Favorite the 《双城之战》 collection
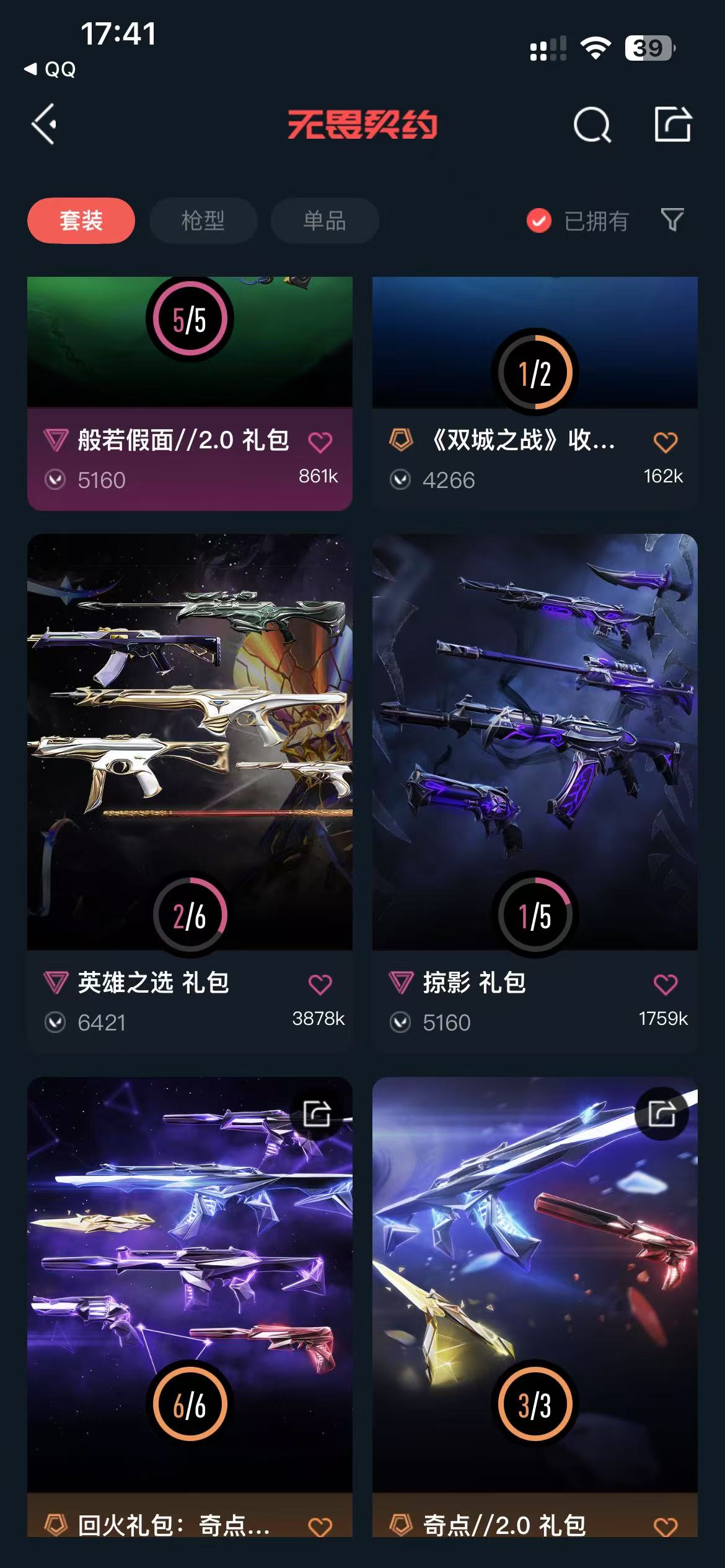 click(x=666, y=442)
